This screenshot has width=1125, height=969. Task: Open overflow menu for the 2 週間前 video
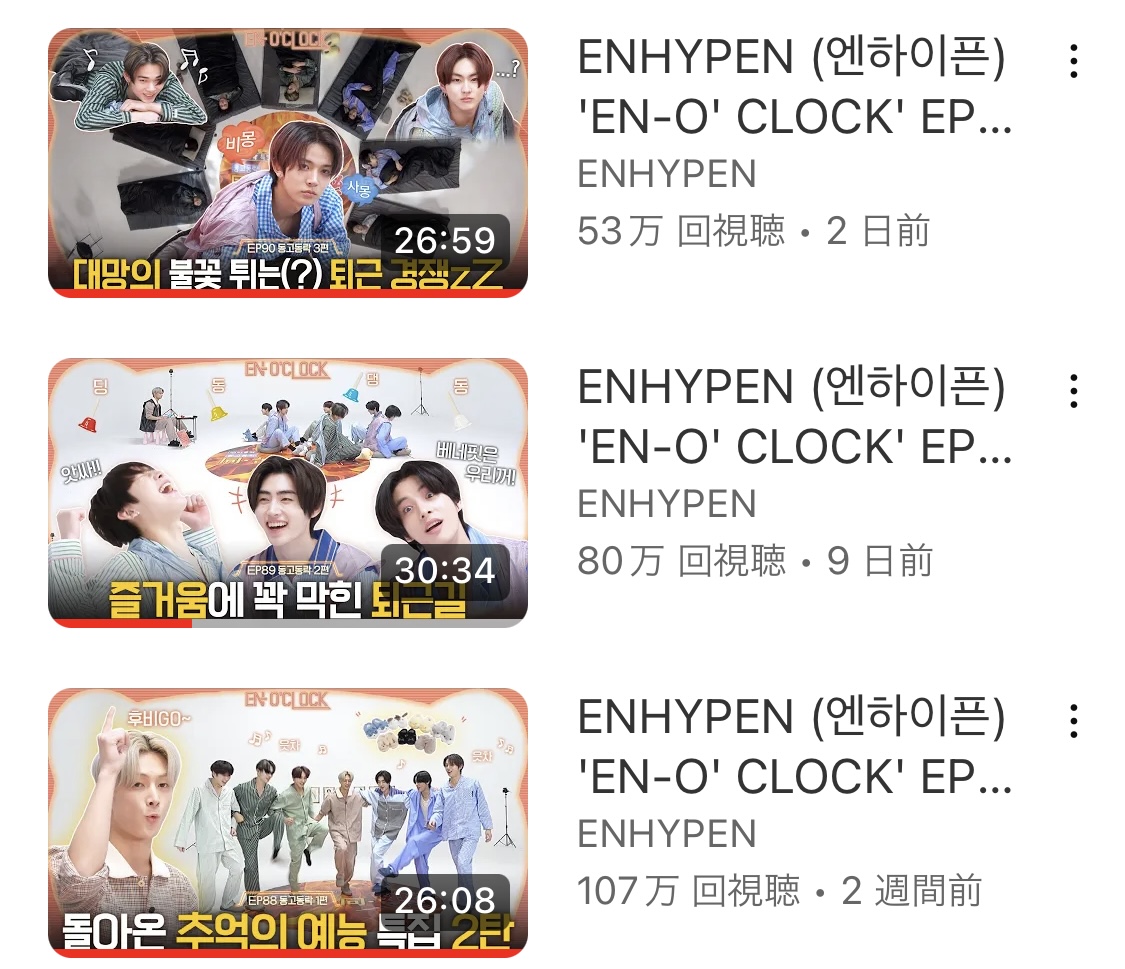pyautogui.click(x=1073, y=721)
